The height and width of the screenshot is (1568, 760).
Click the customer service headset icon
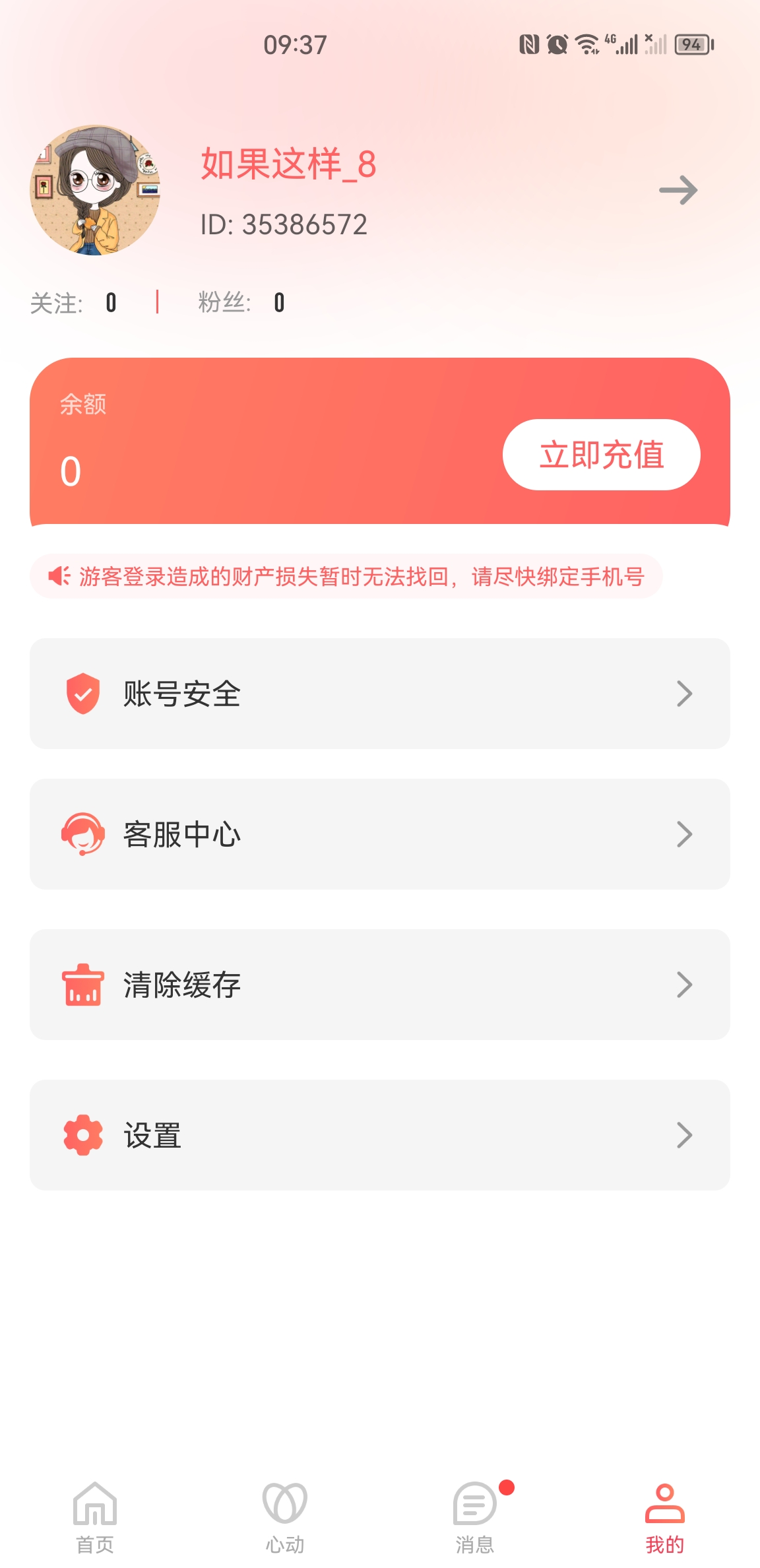click(83, 833)
